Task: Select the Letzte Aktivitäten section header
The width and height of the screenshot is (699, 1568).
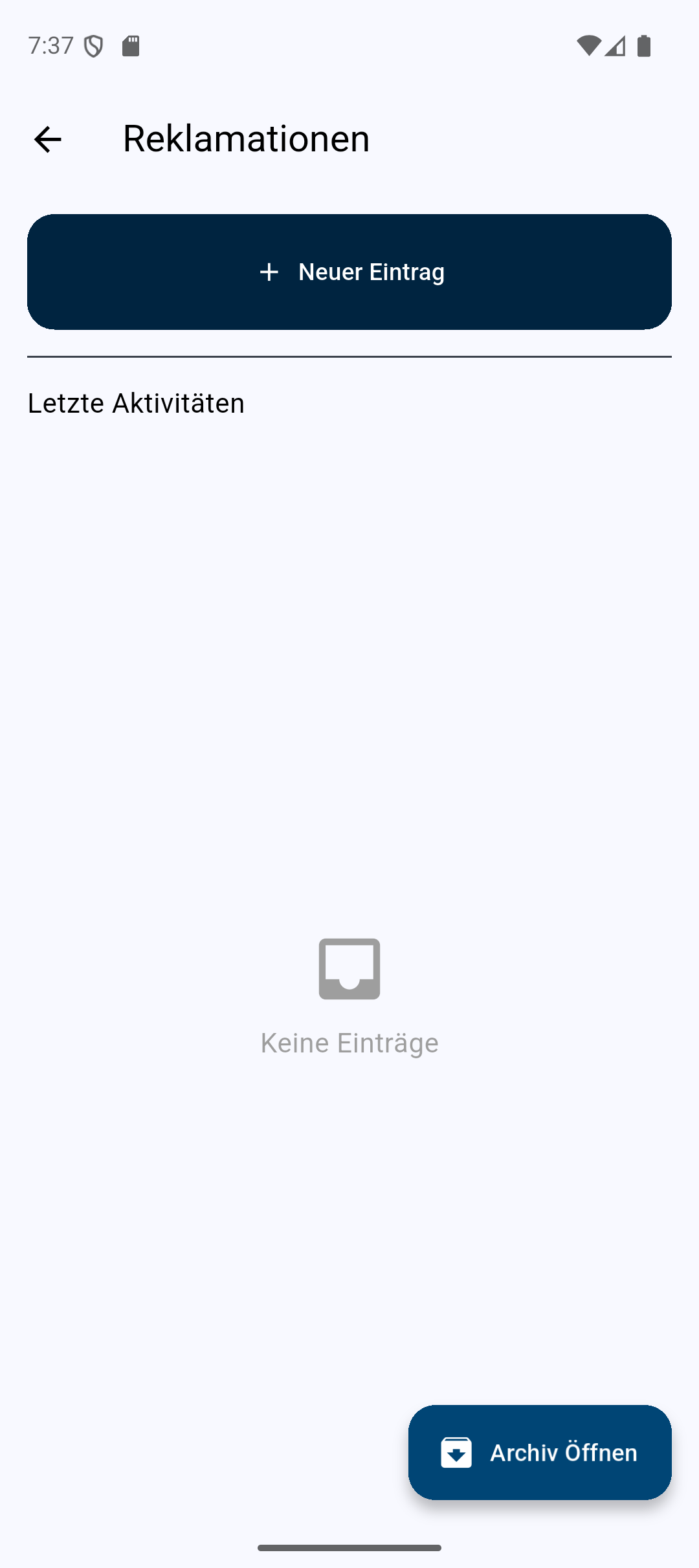Action: tap(135, 402)
